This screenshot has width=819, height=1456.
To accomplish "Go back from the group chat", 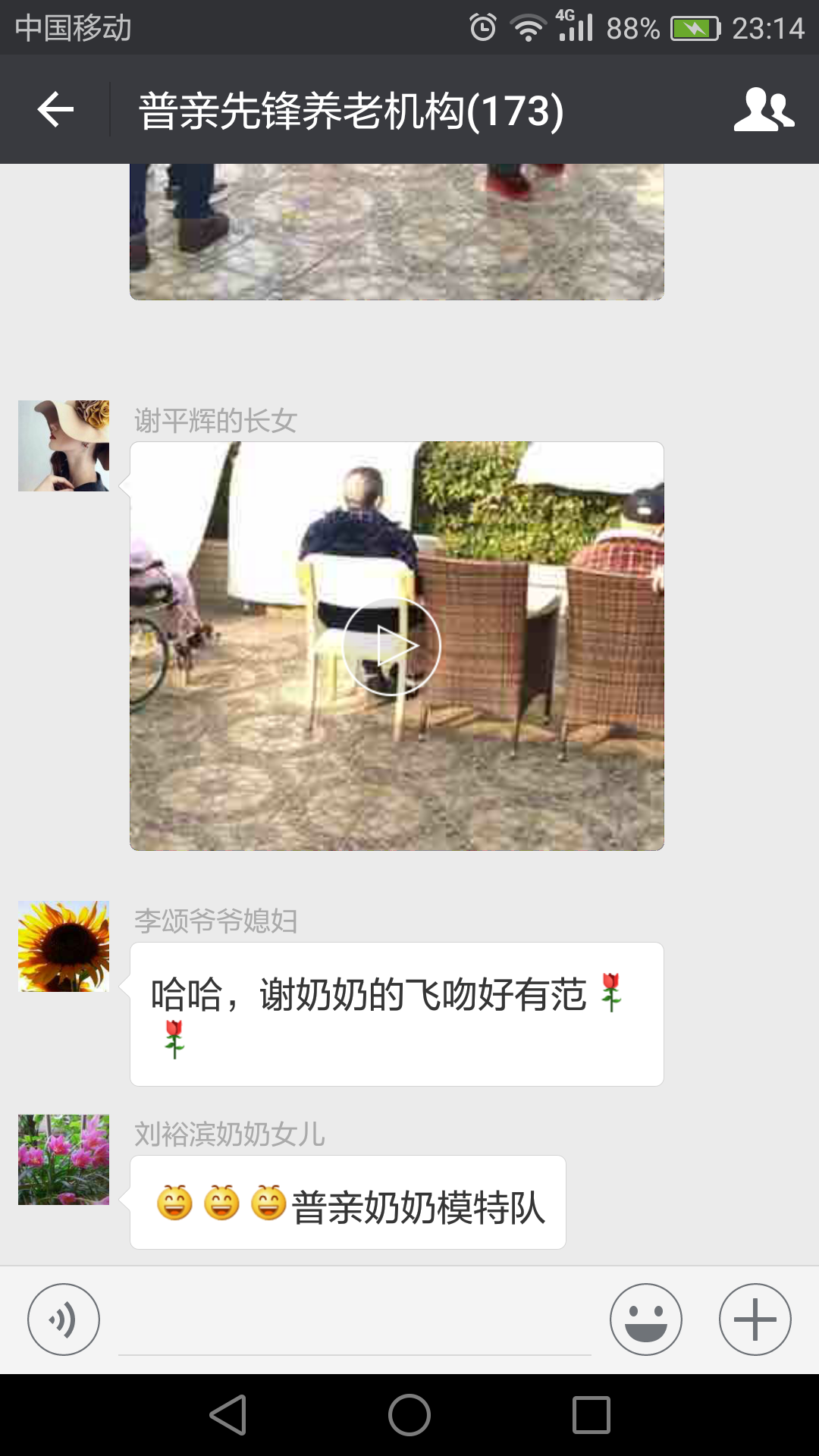I will point(55,109).
